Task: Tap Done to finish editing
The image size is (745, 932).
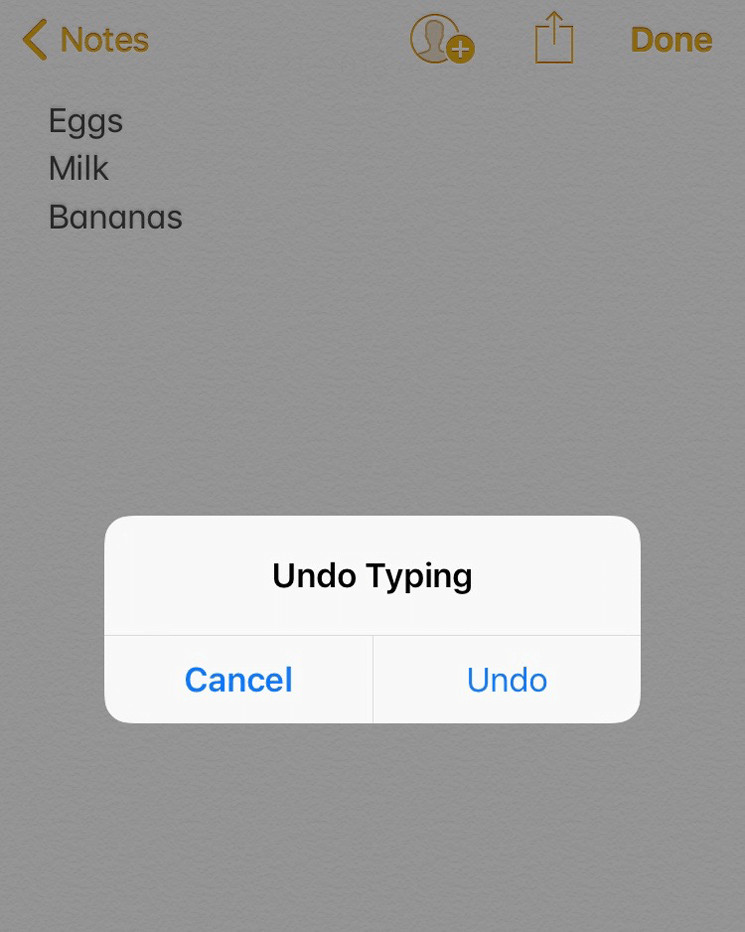Action: tap(671, 40)
